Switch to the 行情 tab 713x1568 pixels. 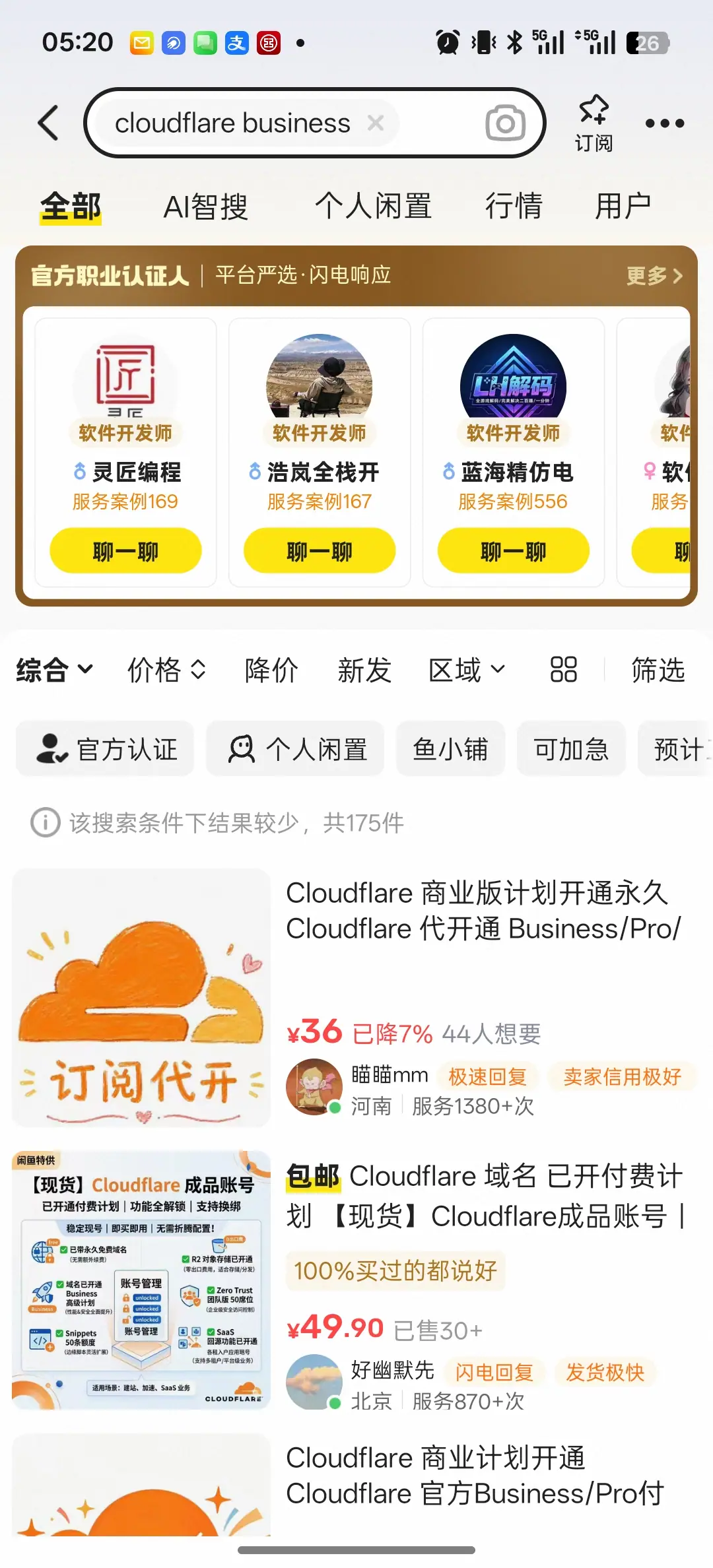514,207
